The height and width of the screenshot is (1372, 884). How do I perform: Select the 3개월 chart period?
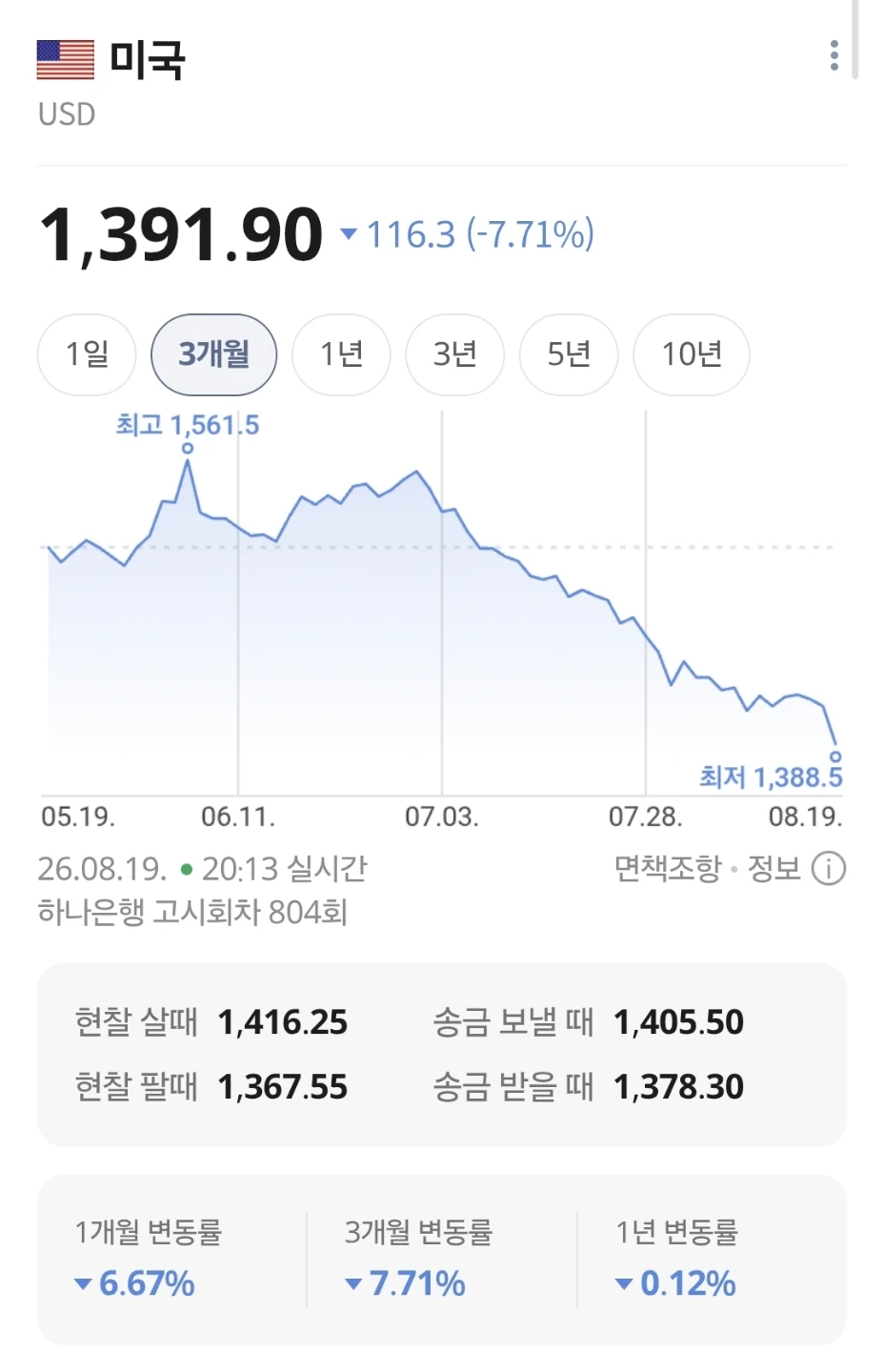click(x=214, y=354)
